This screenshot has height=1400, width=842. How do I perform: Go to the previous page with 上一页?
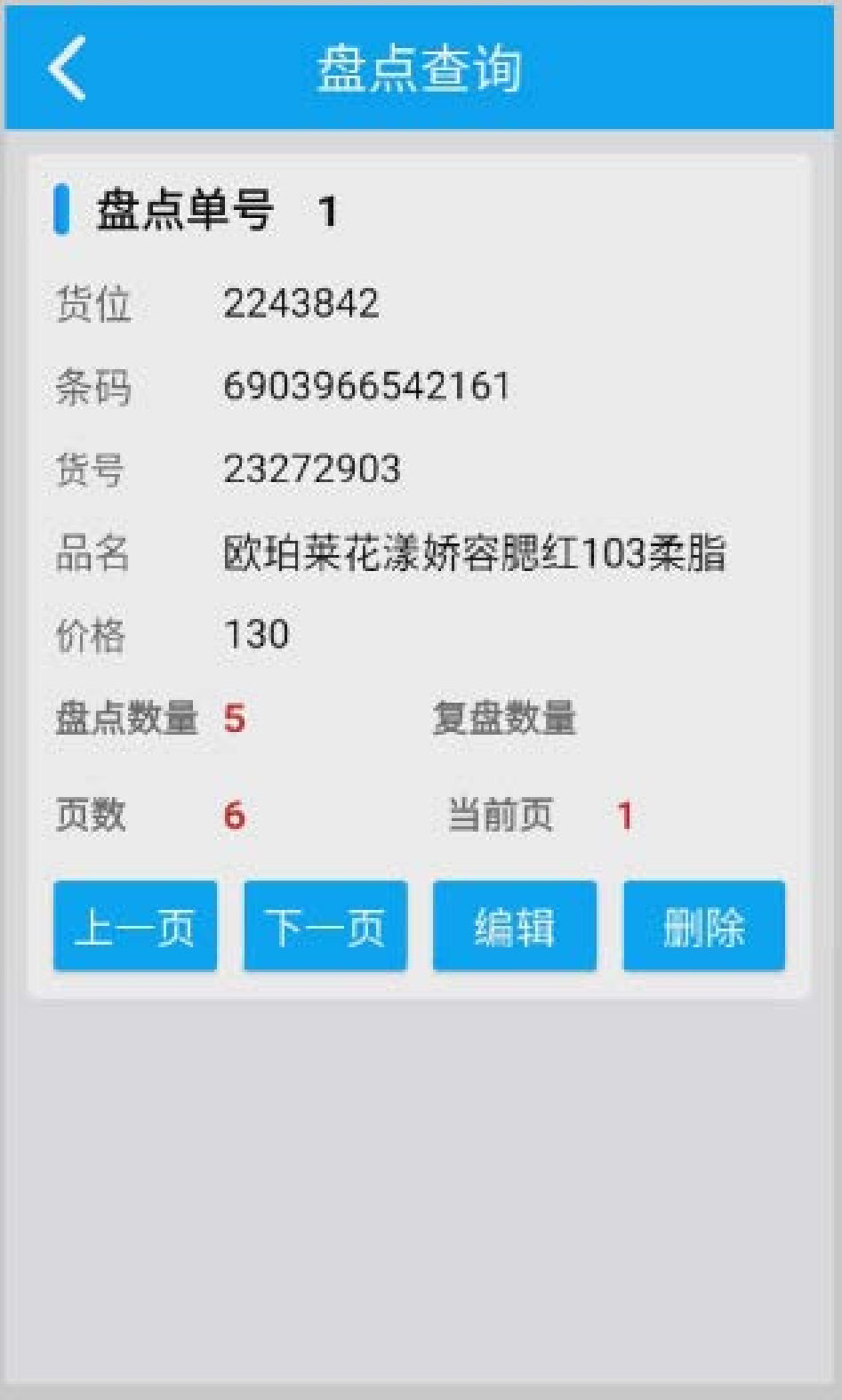click(x=135, y=926)
